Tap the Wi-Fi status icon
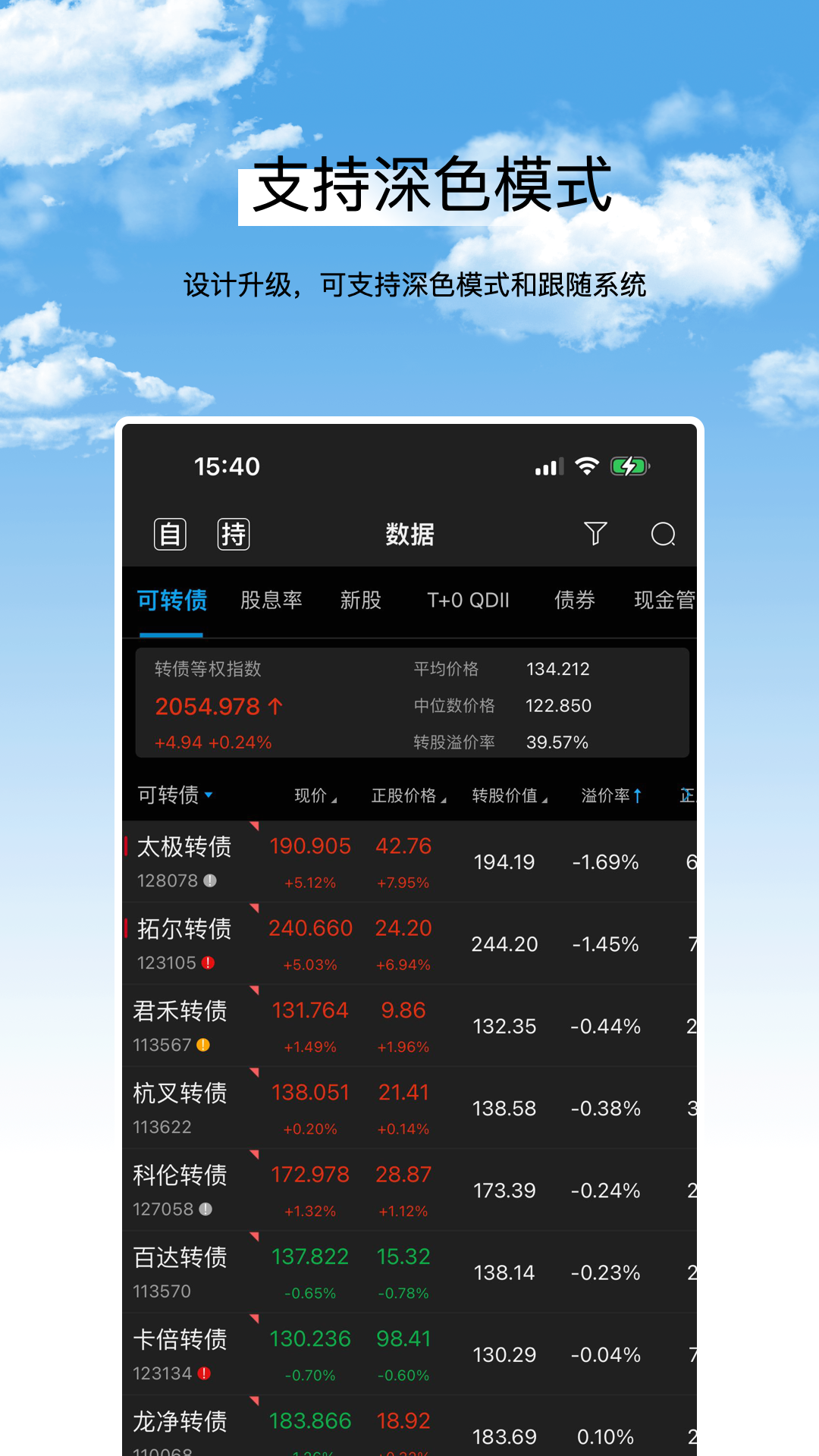This screenshot has width=819, height=1456. (x=586, y=466)
